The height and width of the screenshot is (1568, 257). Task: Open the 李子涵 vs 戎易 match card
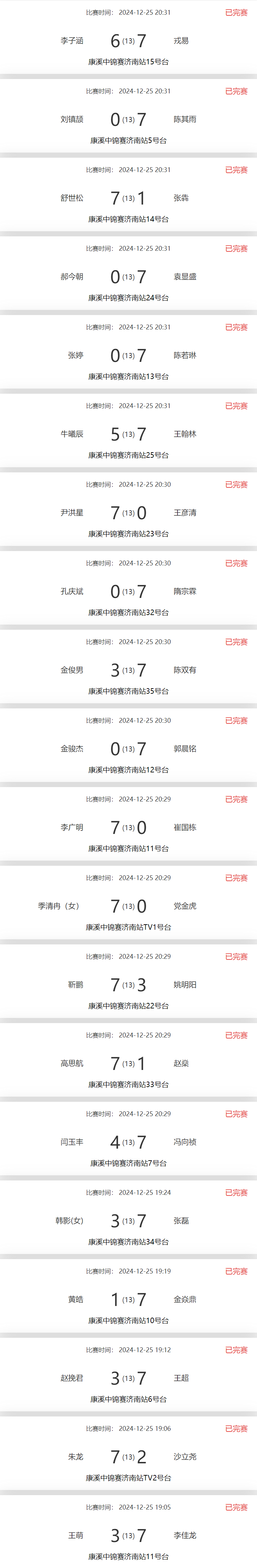pos(128,41)
